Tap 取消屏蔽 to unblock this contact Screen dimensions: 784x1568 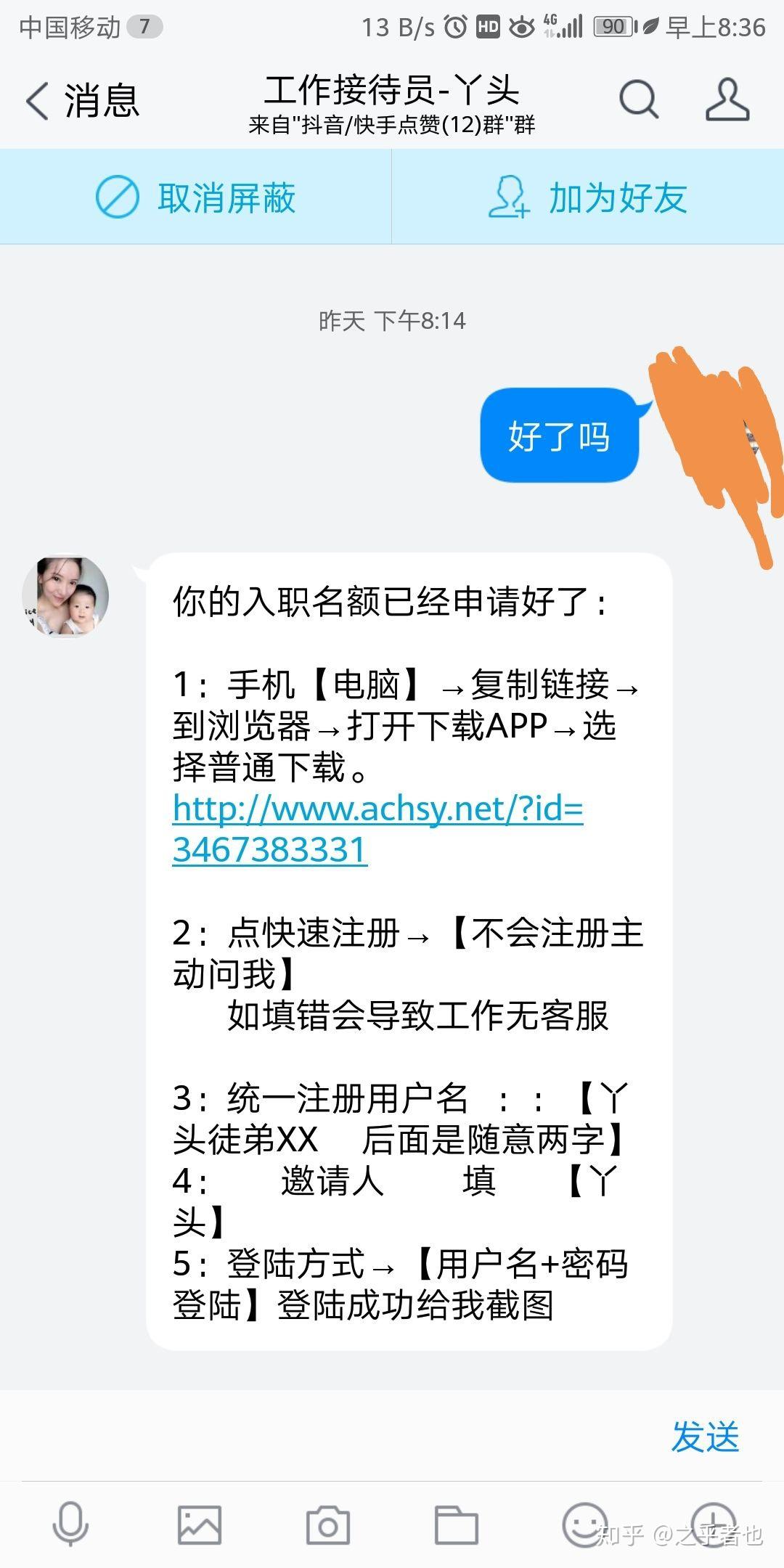196,197
